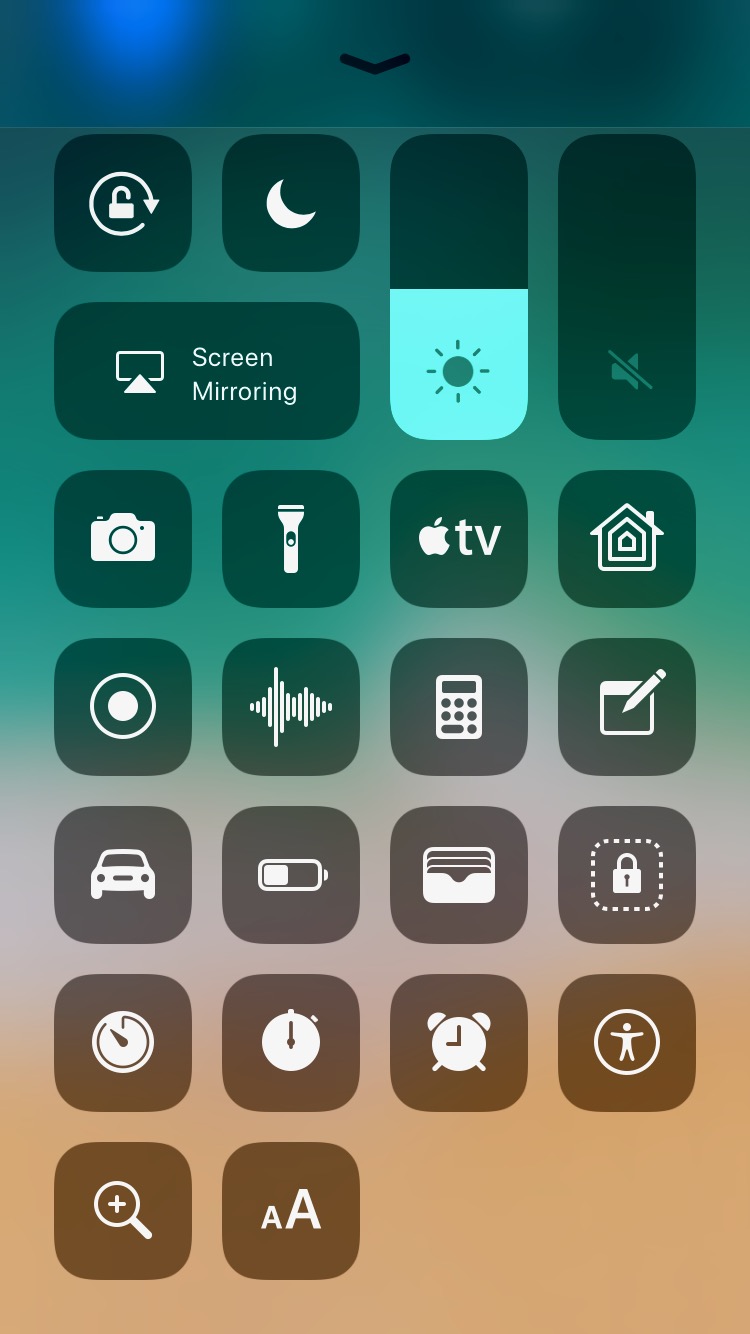The width and height of the screenshot is (750, 1334).
Task: Dismiss Control Center with the chevron
Action: 375,63
